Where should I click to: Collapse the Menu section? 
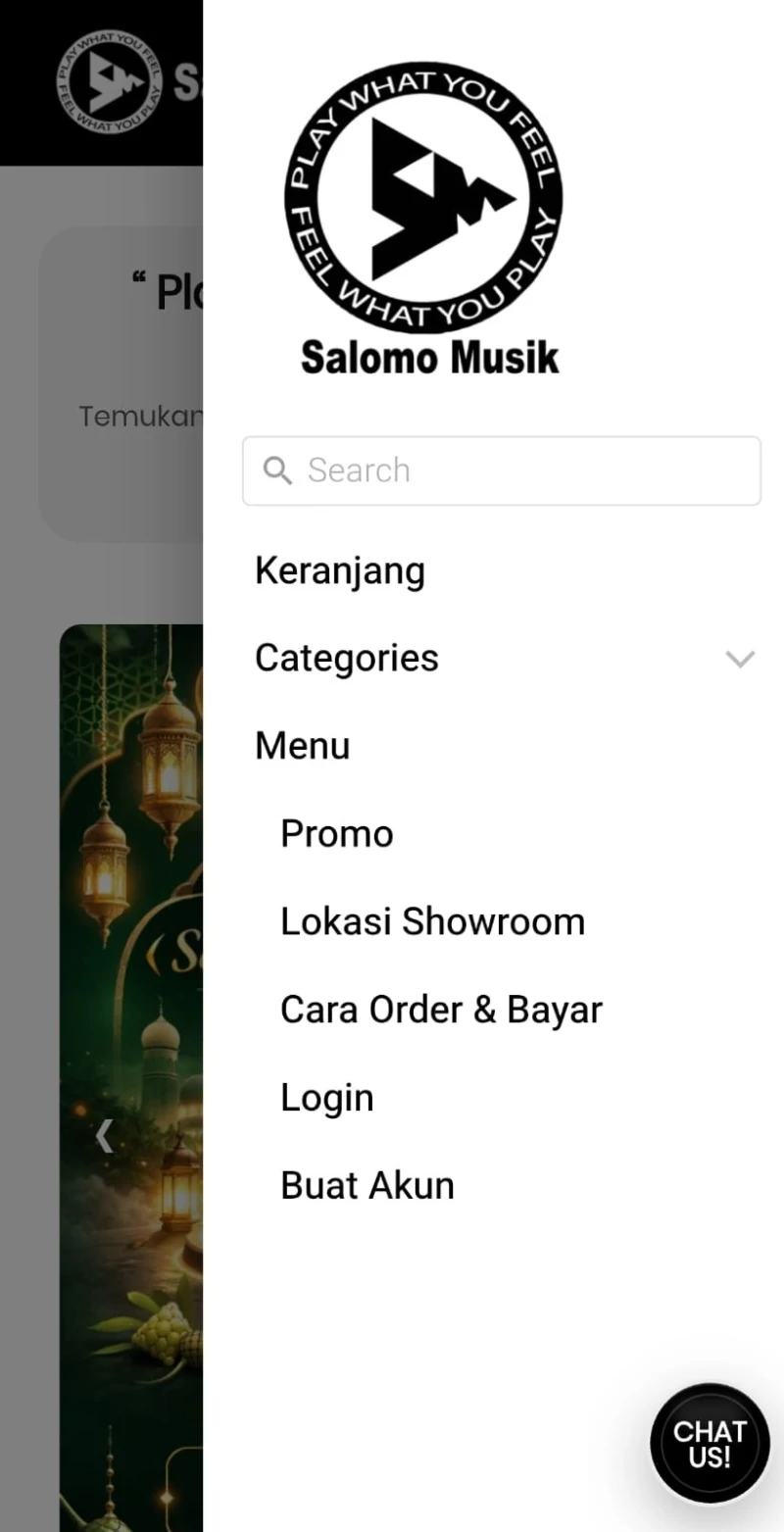302,745
